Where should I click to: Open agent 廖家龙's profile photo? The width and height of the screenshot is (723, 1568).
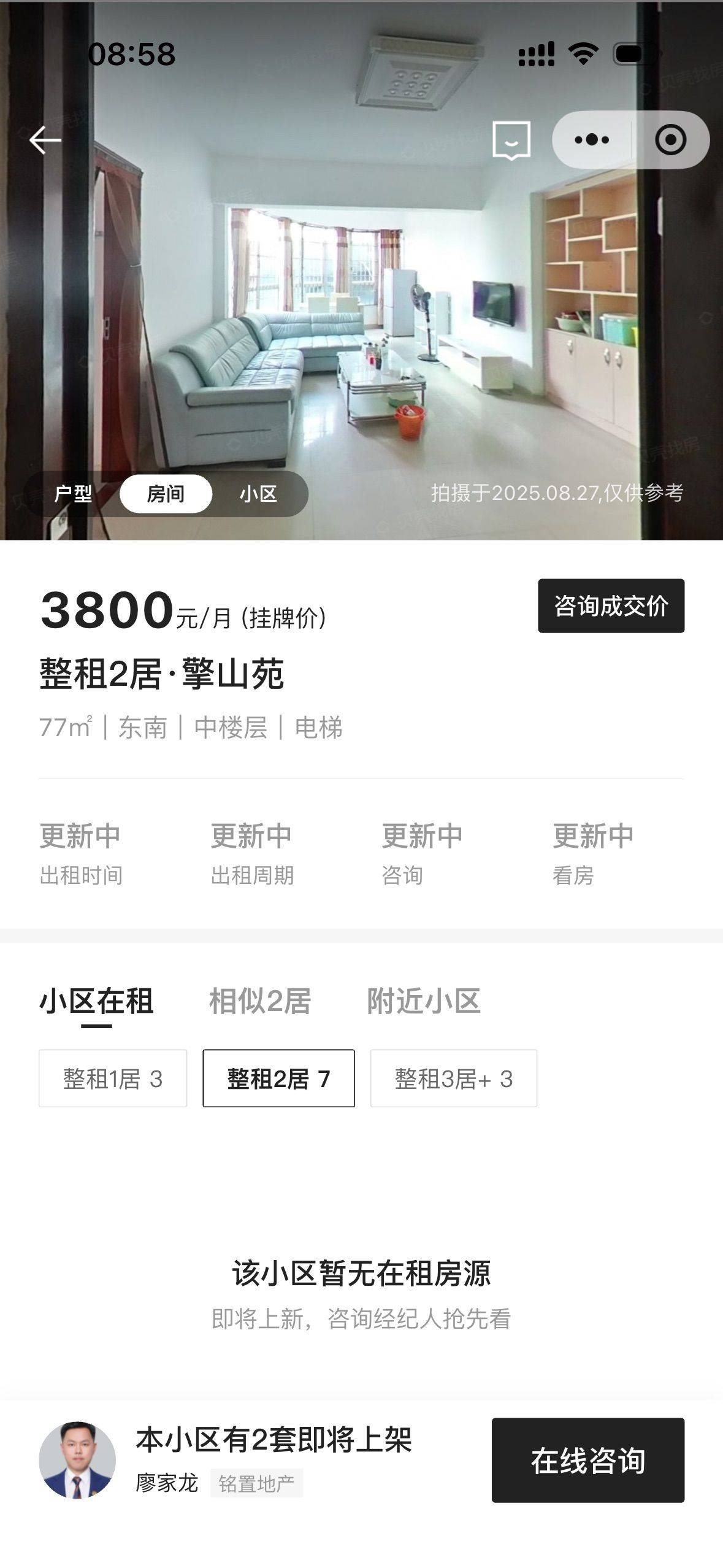[x=77, y=1460]
